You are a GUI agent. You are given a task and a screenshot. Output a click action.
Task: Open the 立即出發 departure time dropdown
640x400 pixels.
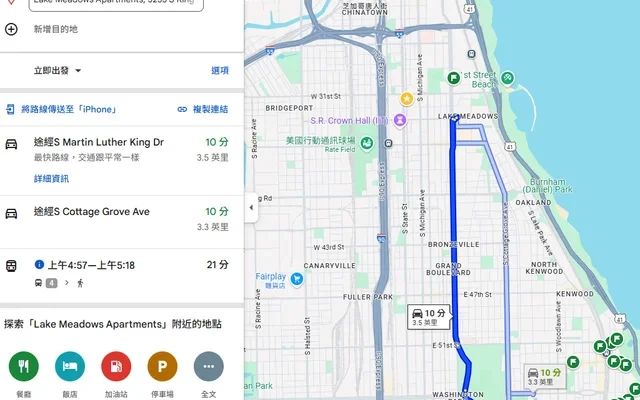click(58, 71)
